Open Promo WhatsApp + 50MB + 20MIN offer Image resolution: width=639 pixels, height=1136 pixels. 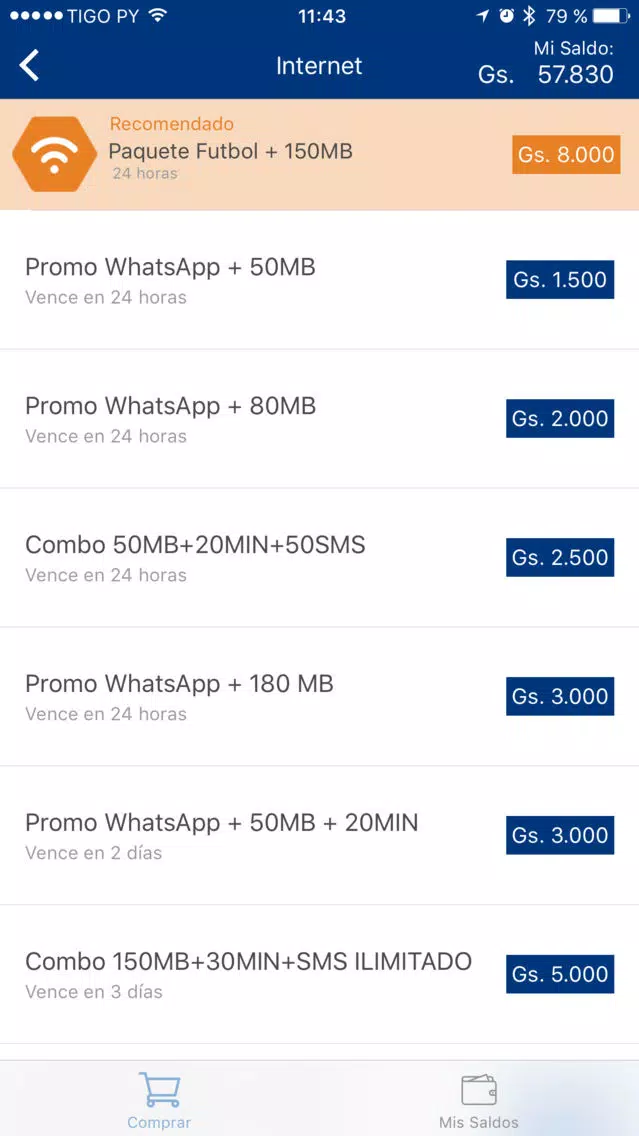(x=320, y=835)
